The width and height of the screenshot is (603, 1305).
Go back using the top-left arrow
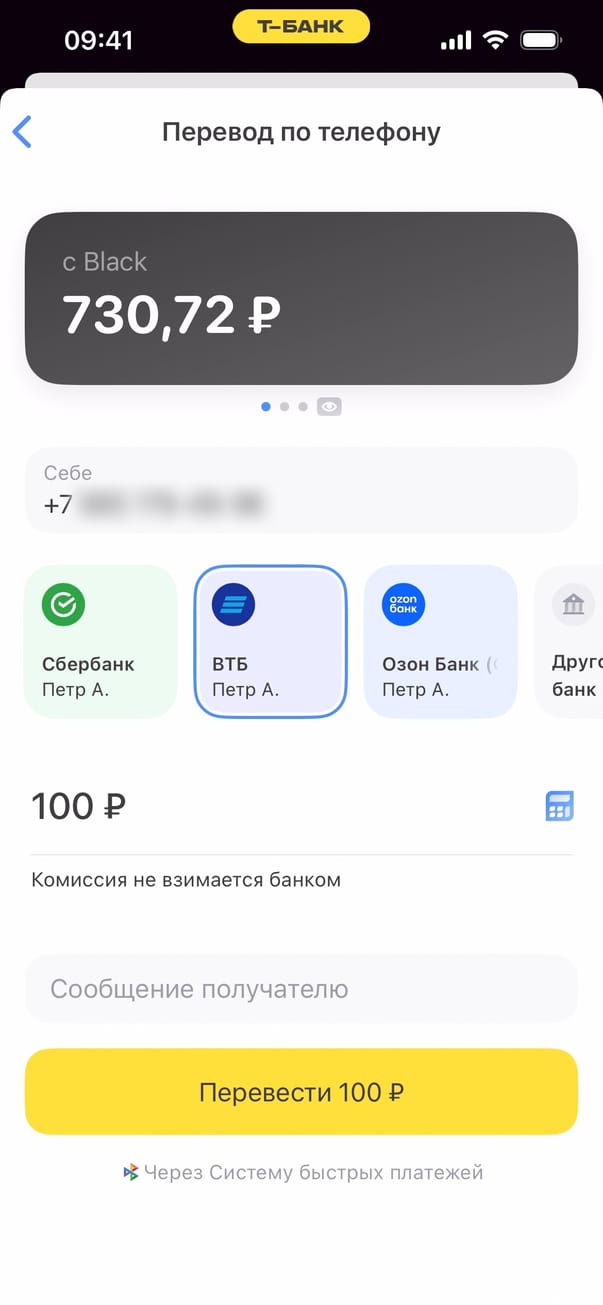click(x=22, y=132)
